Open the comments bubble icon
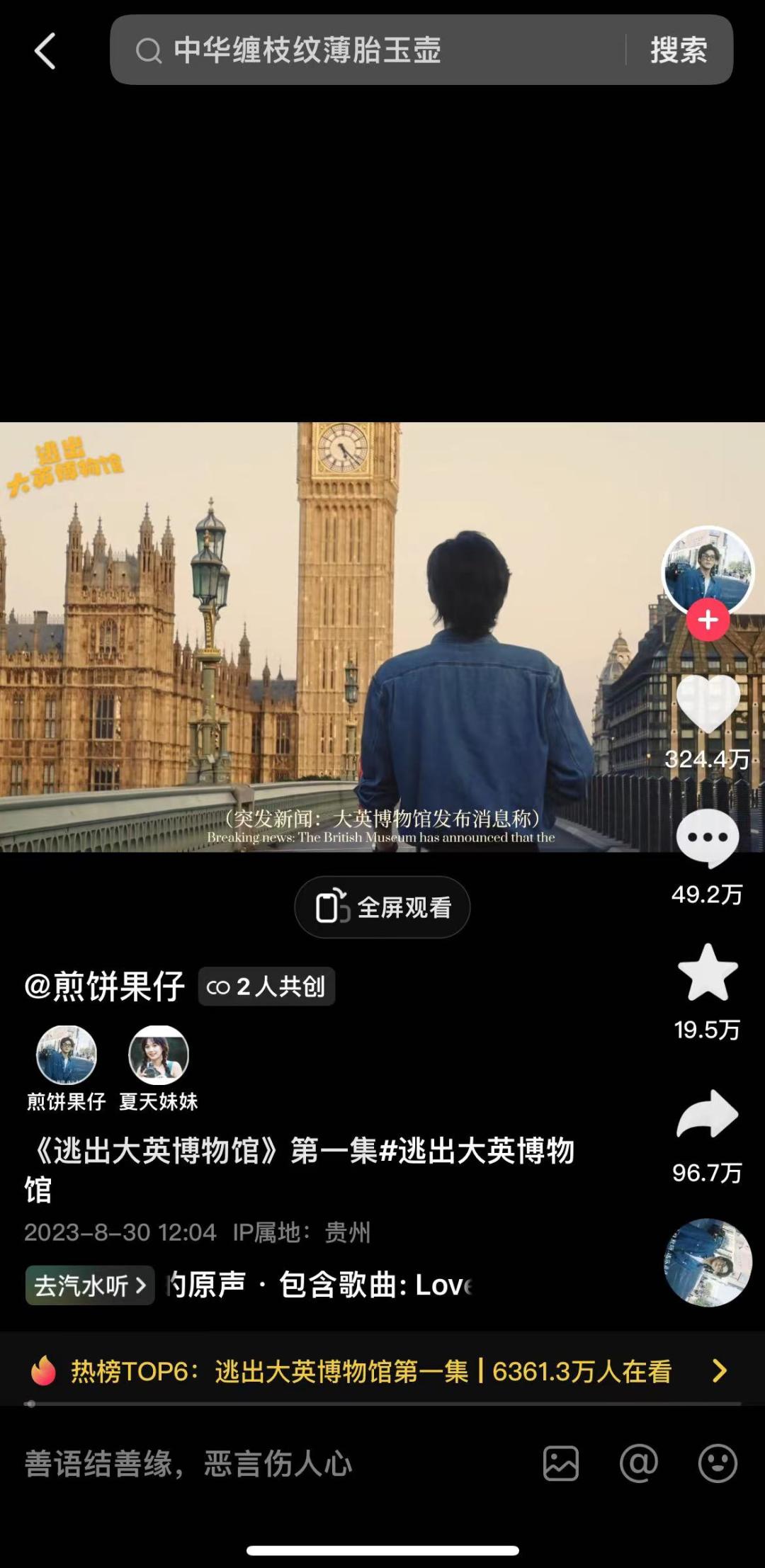The image size is (765, 1568). (708, 839)
